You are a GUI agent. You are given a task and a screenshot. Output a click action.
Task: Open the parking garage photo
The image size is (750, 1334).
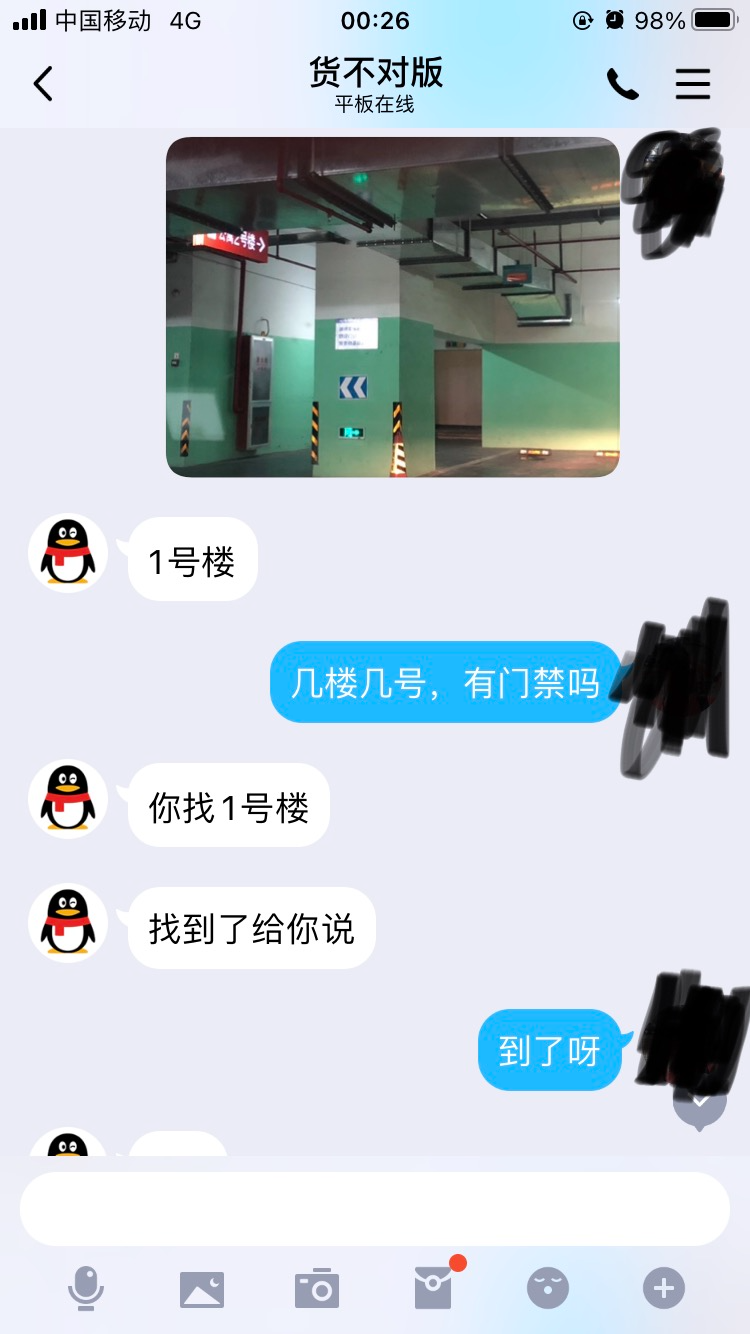(x=392, y=306)
